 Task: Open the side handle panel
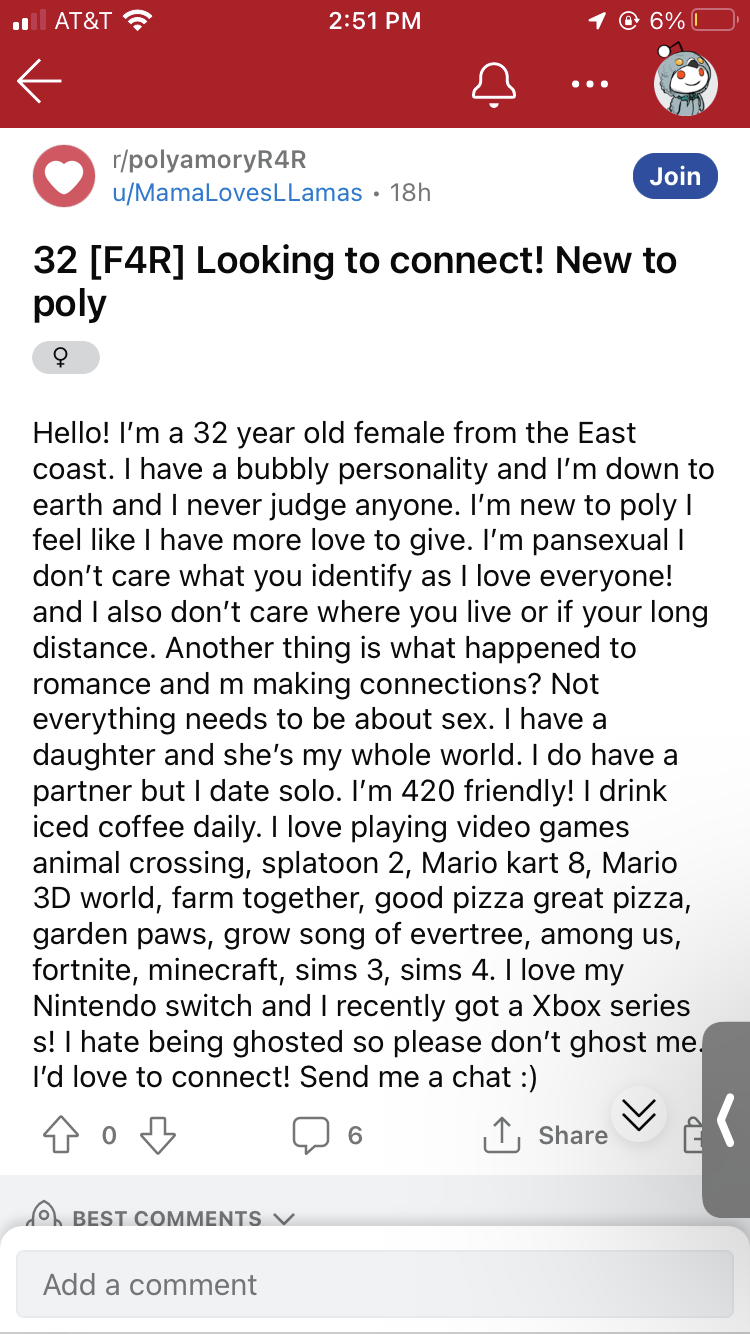(x=726, y=1119)
